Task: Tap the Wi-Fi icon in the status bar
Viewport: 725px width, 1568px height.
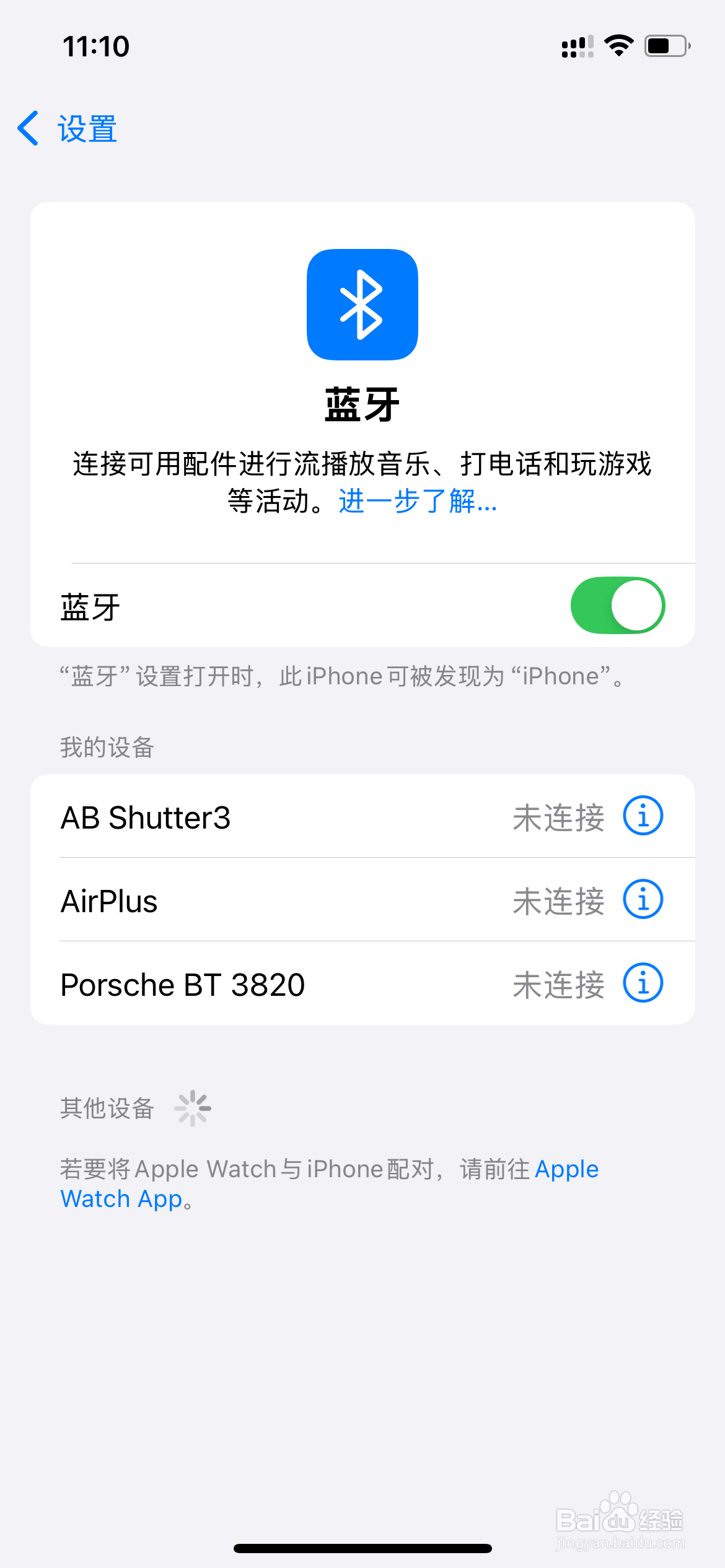Action: [618, 46]
